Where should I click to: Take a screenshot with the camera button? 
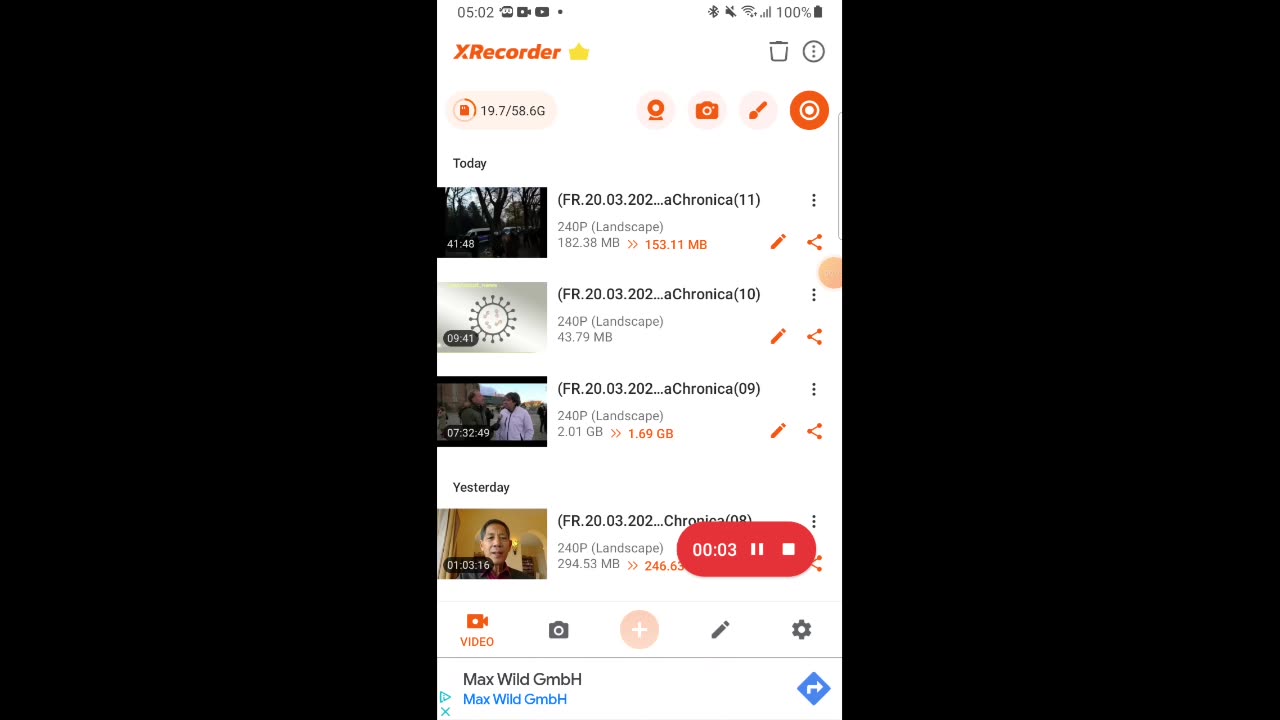tap(707, 111)
